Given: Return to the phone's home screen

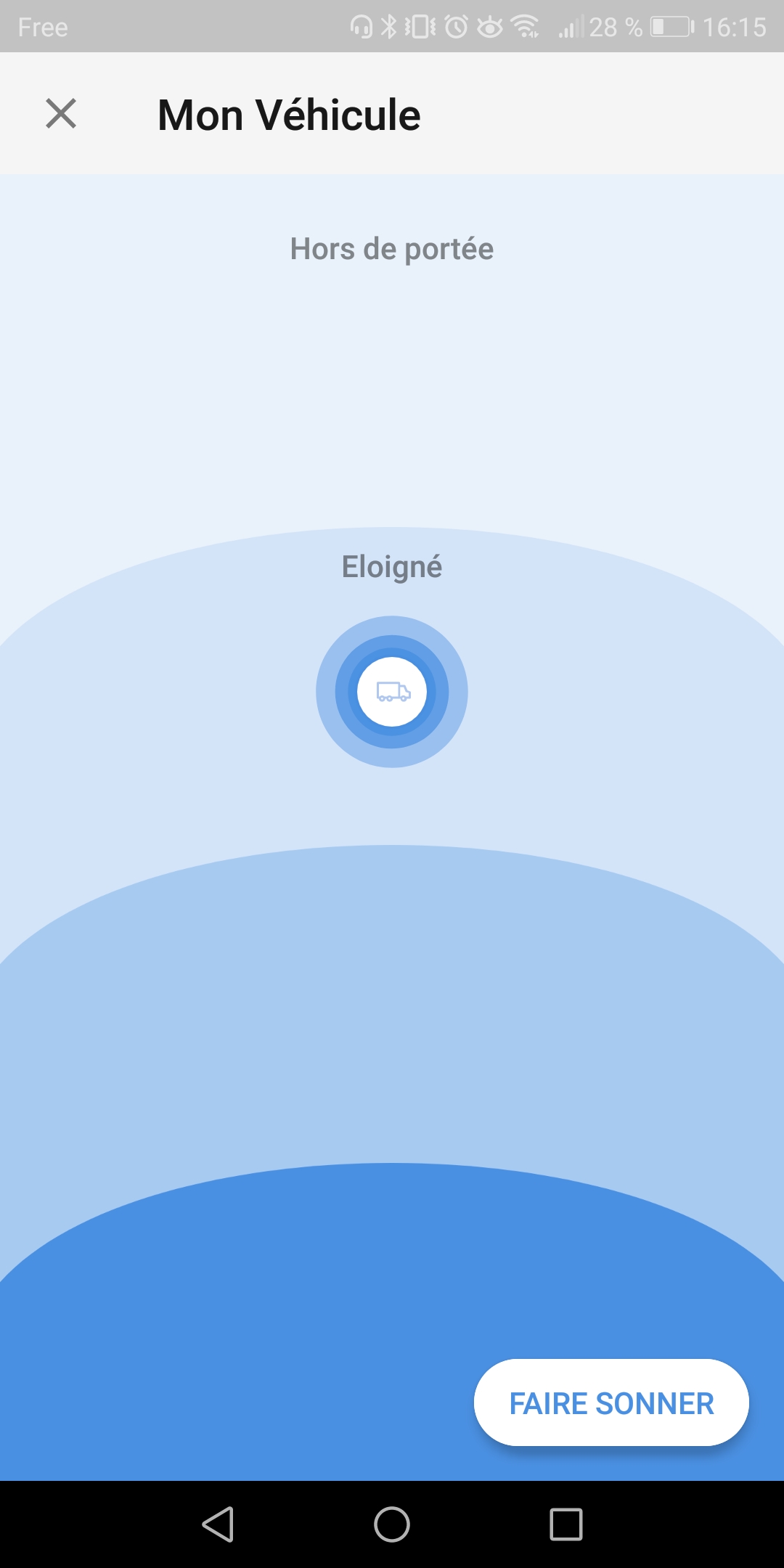Looking at the screenshot, I should (392, 1524).
